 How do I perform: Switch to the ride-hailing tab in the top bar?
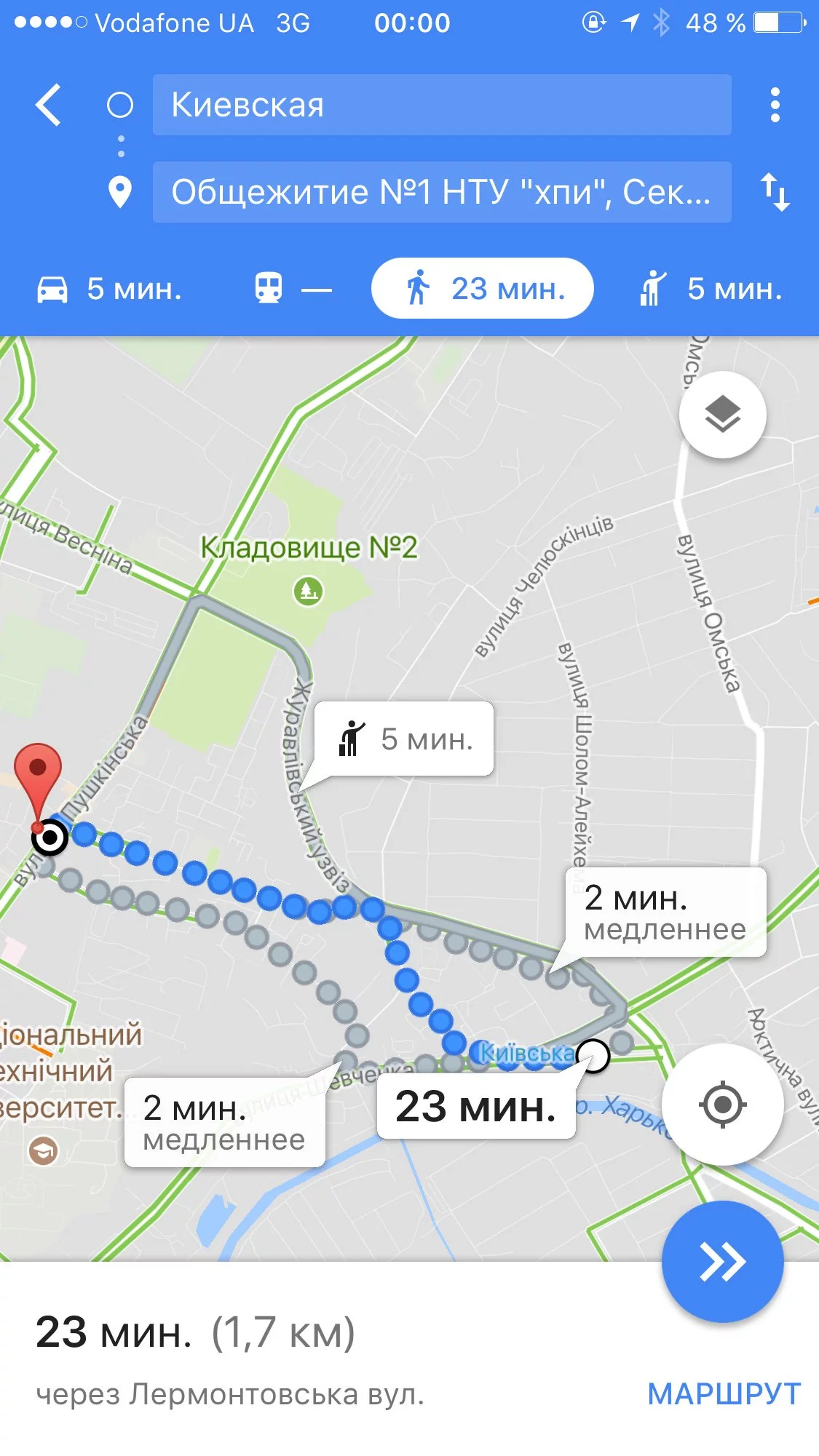point(710,289)
